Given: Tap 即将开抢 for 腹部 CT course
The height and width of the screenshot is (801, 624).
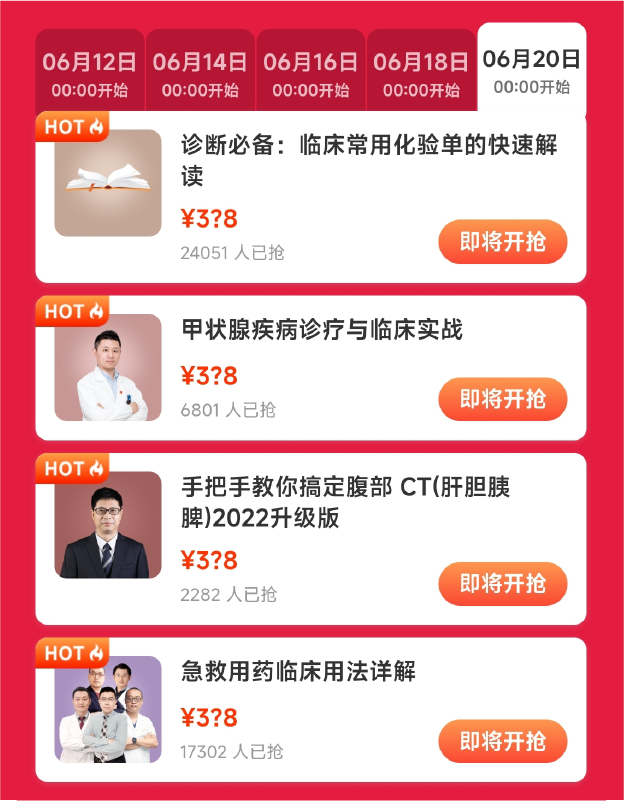Looking at the screenshot, I should click(x=502, y=584).
